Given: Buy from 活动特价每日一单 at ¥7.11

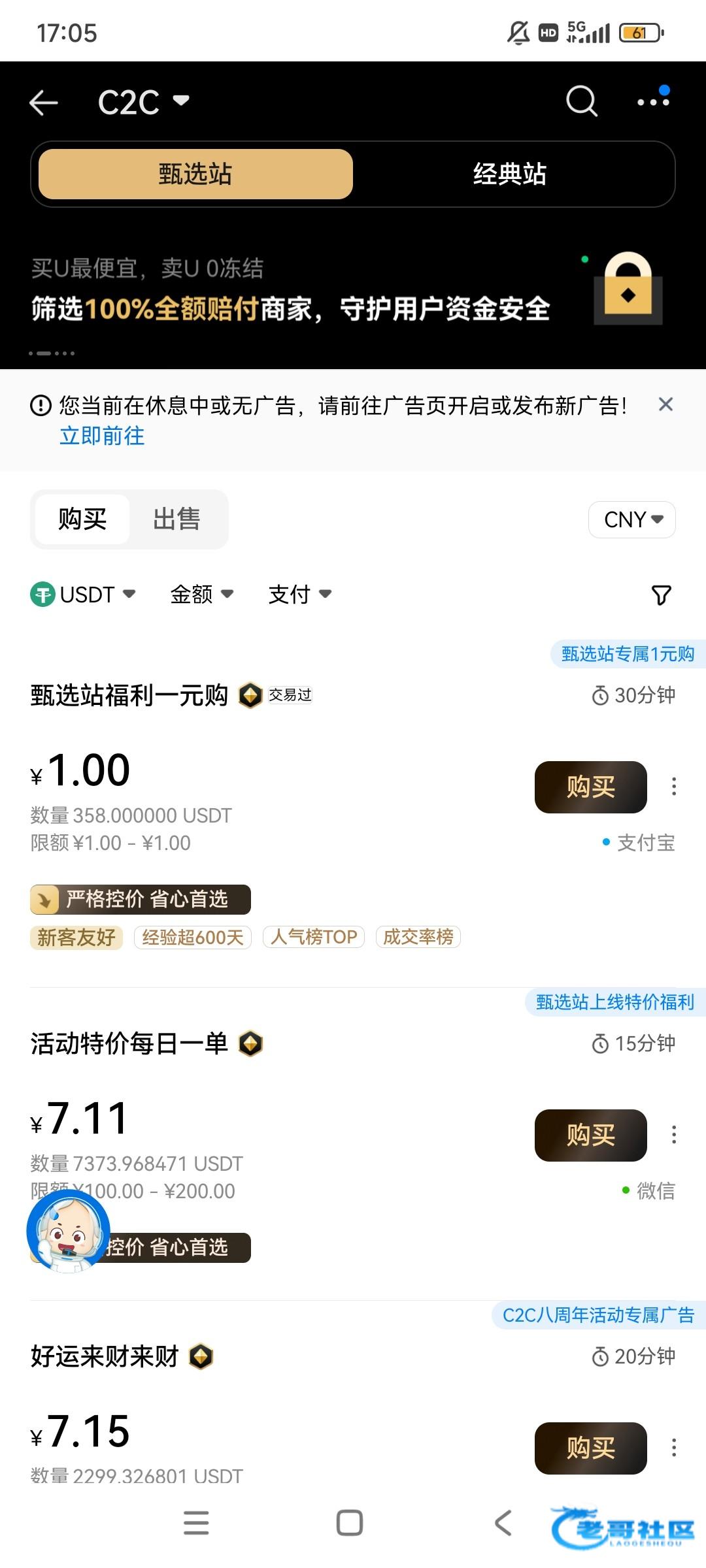Looking at the screenshot, I should pyautogui.click(x=590, y=1135).
